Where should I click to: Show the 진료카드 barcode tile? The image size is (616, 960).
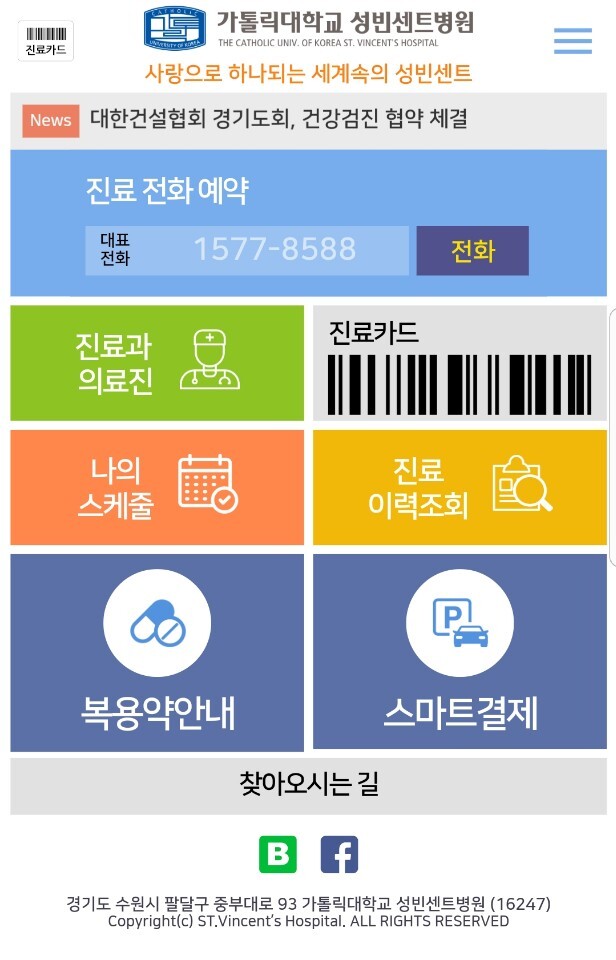pyautogui.click(x=459, y=363)
